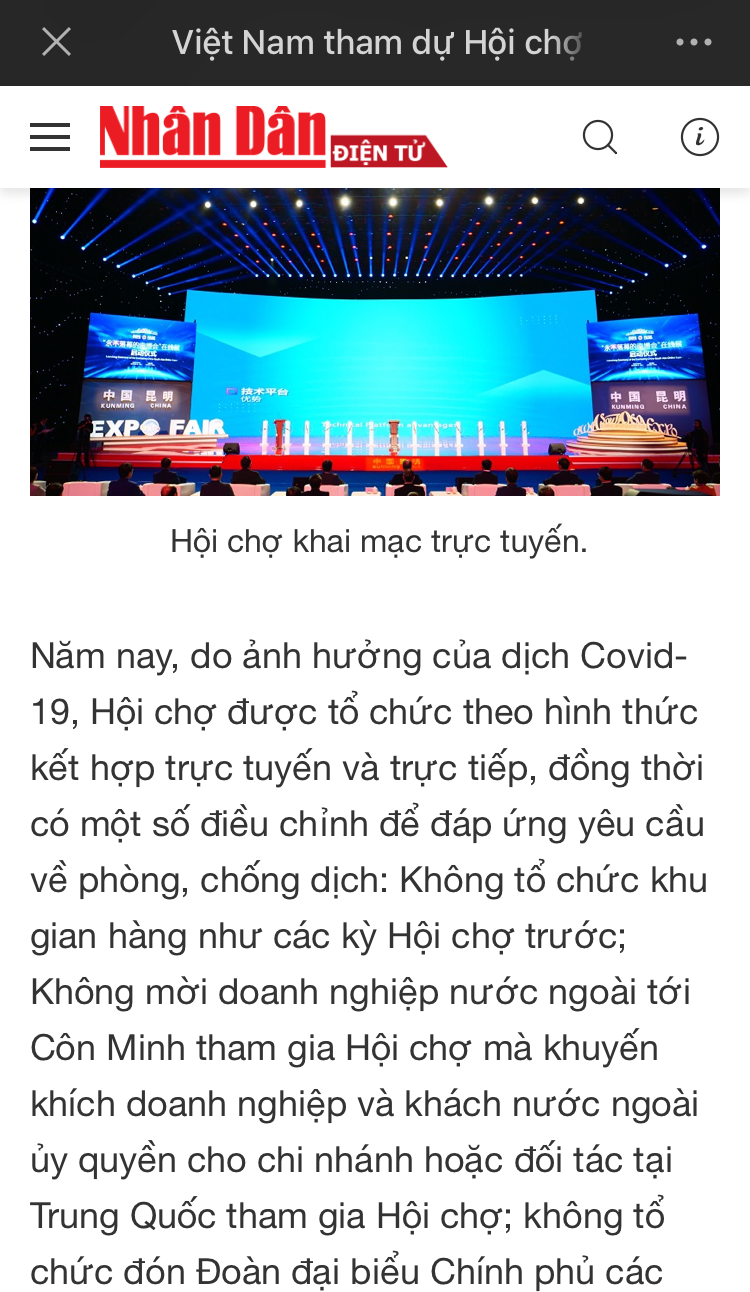
Task: Open the three-dot overflow menu
Action: [693, 42]
